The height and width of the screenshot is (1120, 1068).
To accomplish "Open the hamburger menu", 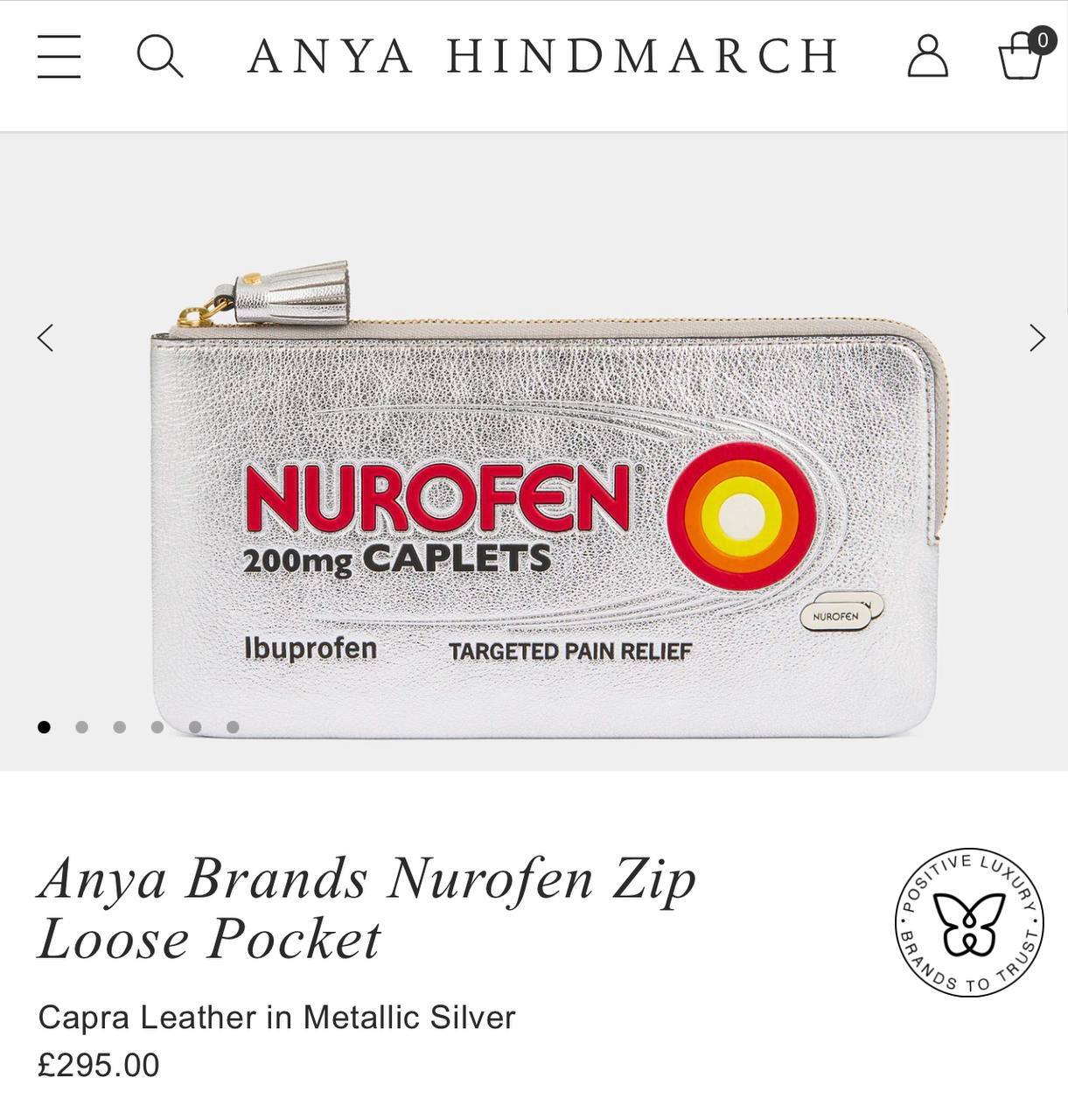I will coord(59,57).
